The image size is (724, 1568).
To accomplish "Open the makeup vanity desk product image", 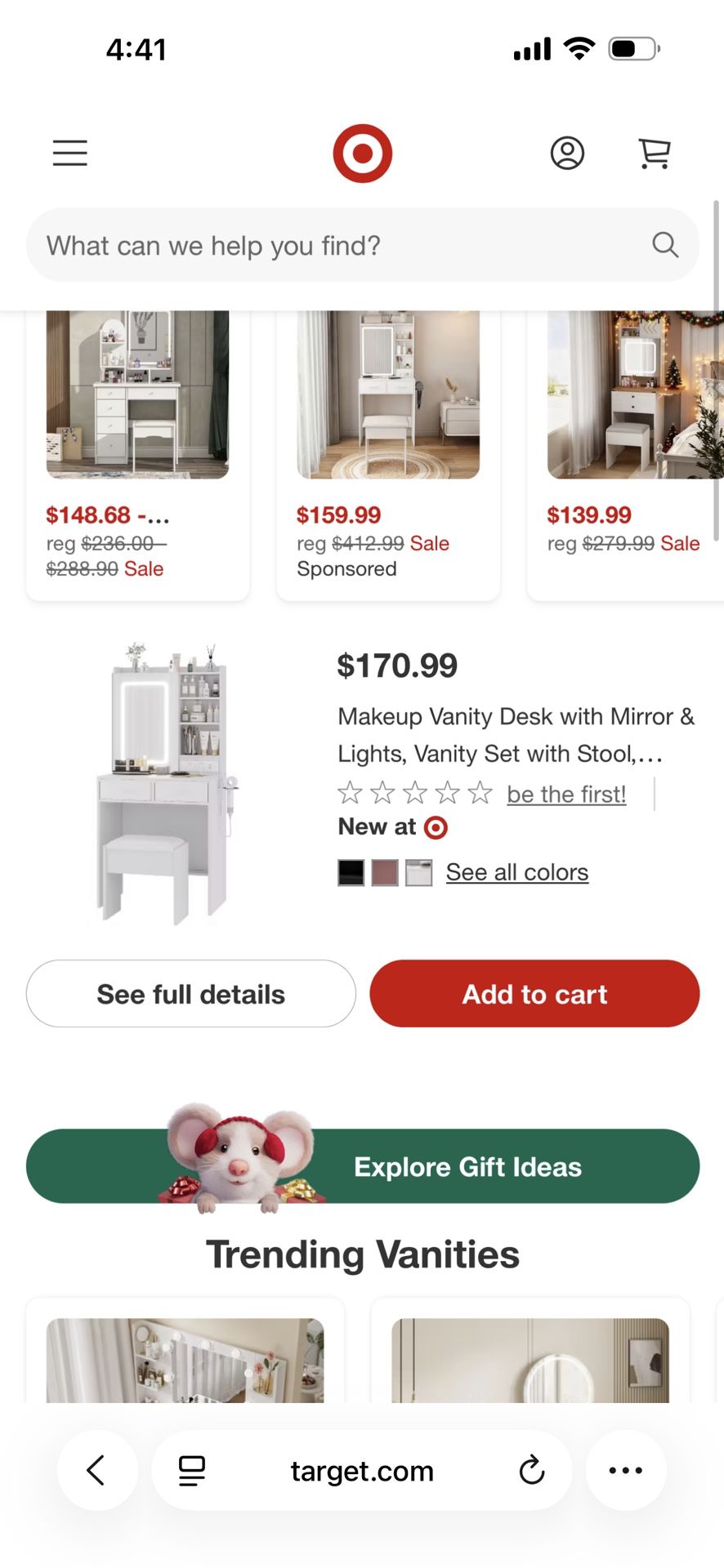I will tap(168, 784).
